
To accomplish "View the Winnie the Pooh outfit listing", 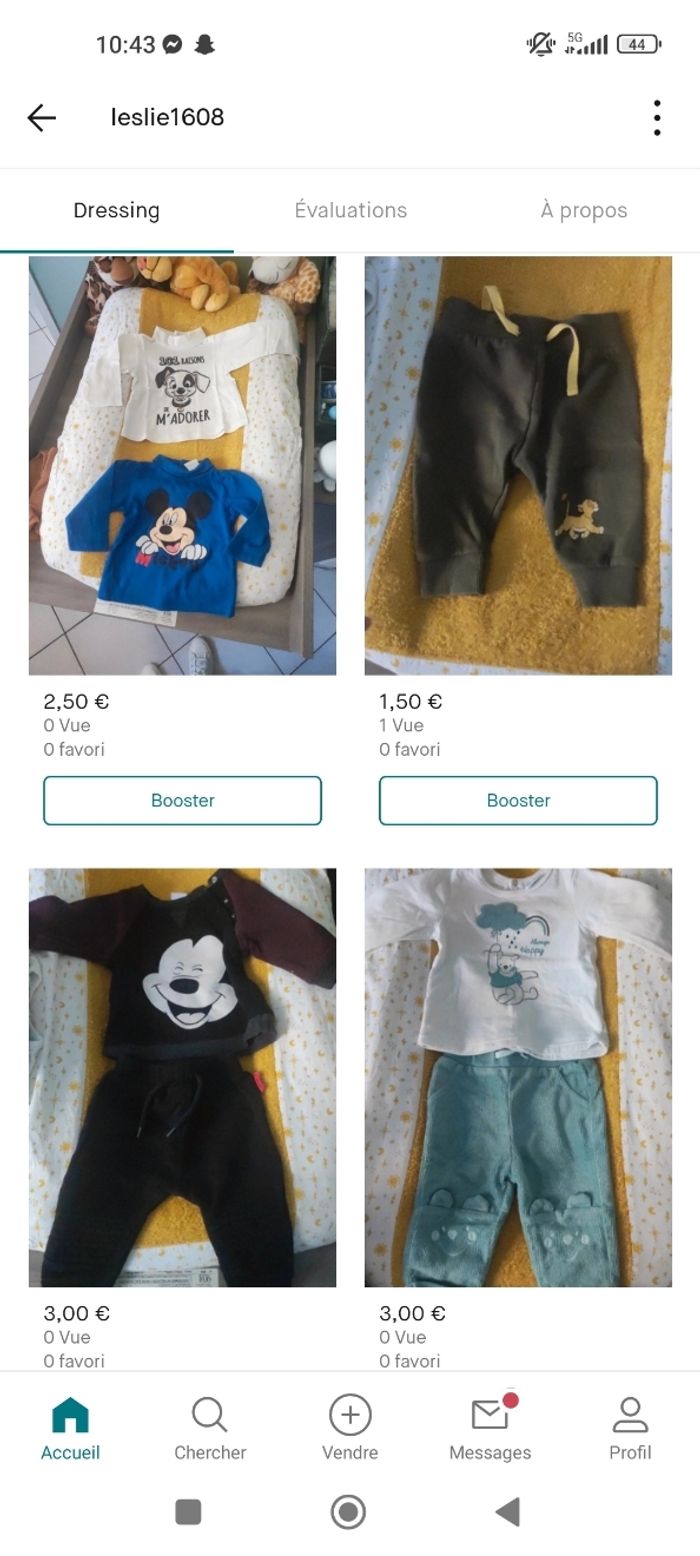I will [518, 1077].
